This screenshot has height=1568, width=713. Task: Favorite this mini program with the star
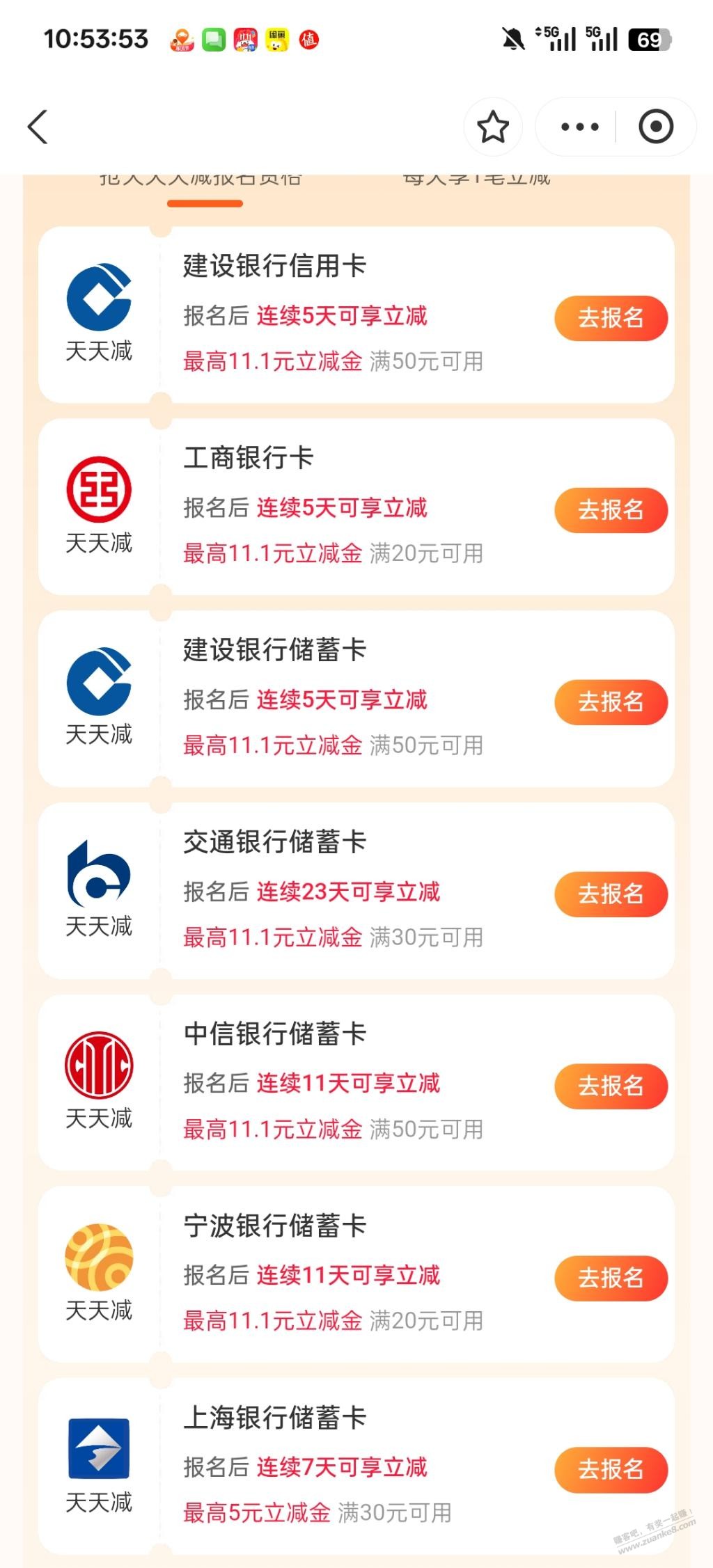pyautogui.click(x=493, y=127)
